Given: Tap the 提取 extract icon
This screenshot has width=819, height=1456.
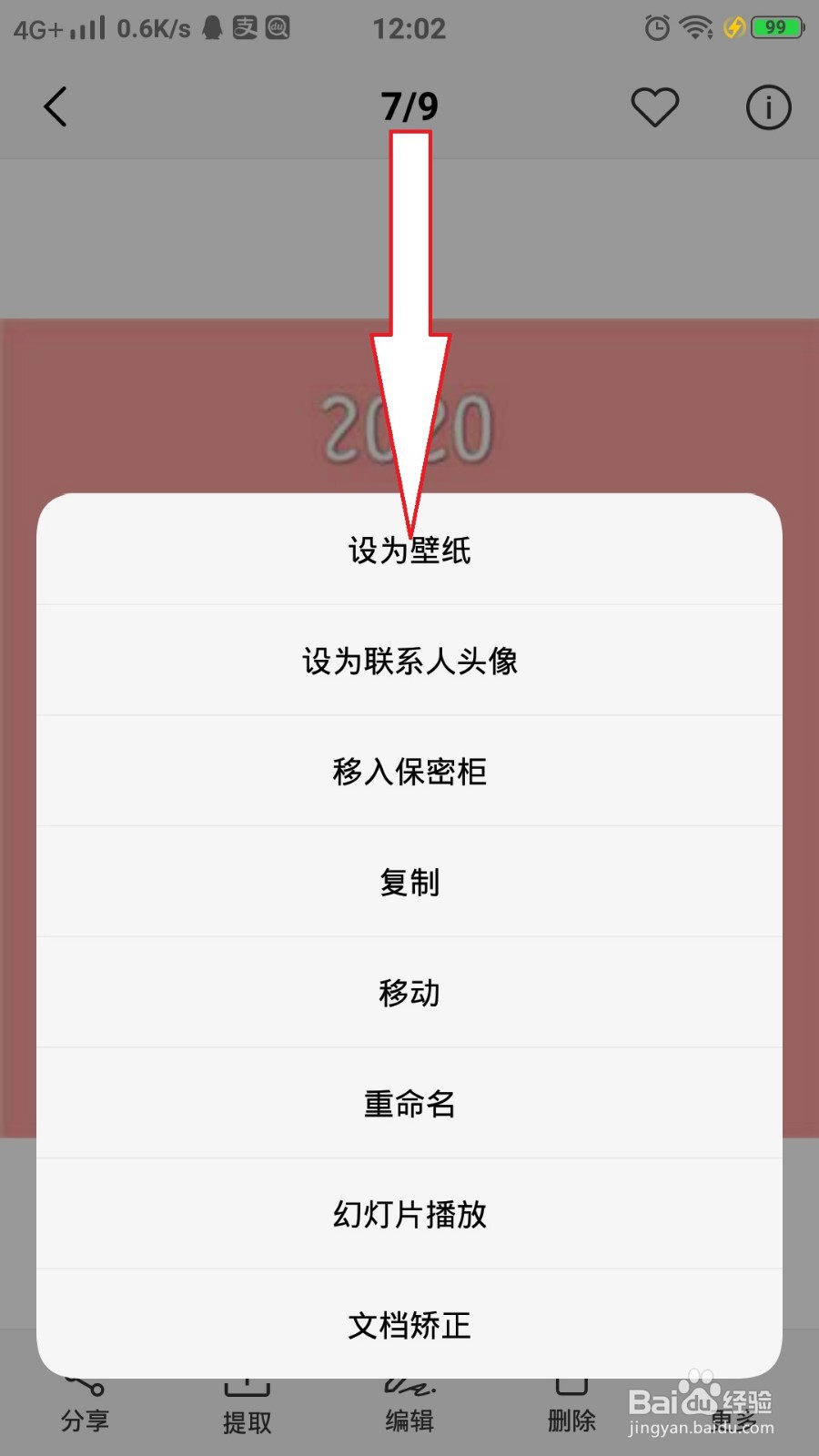Looking at the screenshot, I should pyautogui.click(x=248, y=1406).
